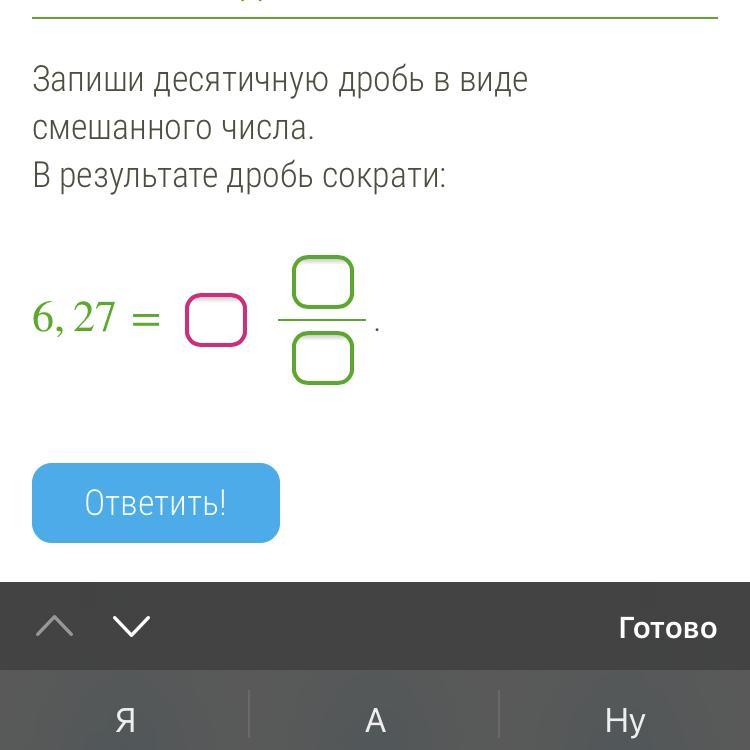Focus the fraction numerator field
This screenshot has height=750, width=750.
pyautogui.click(x=323, y=282)
